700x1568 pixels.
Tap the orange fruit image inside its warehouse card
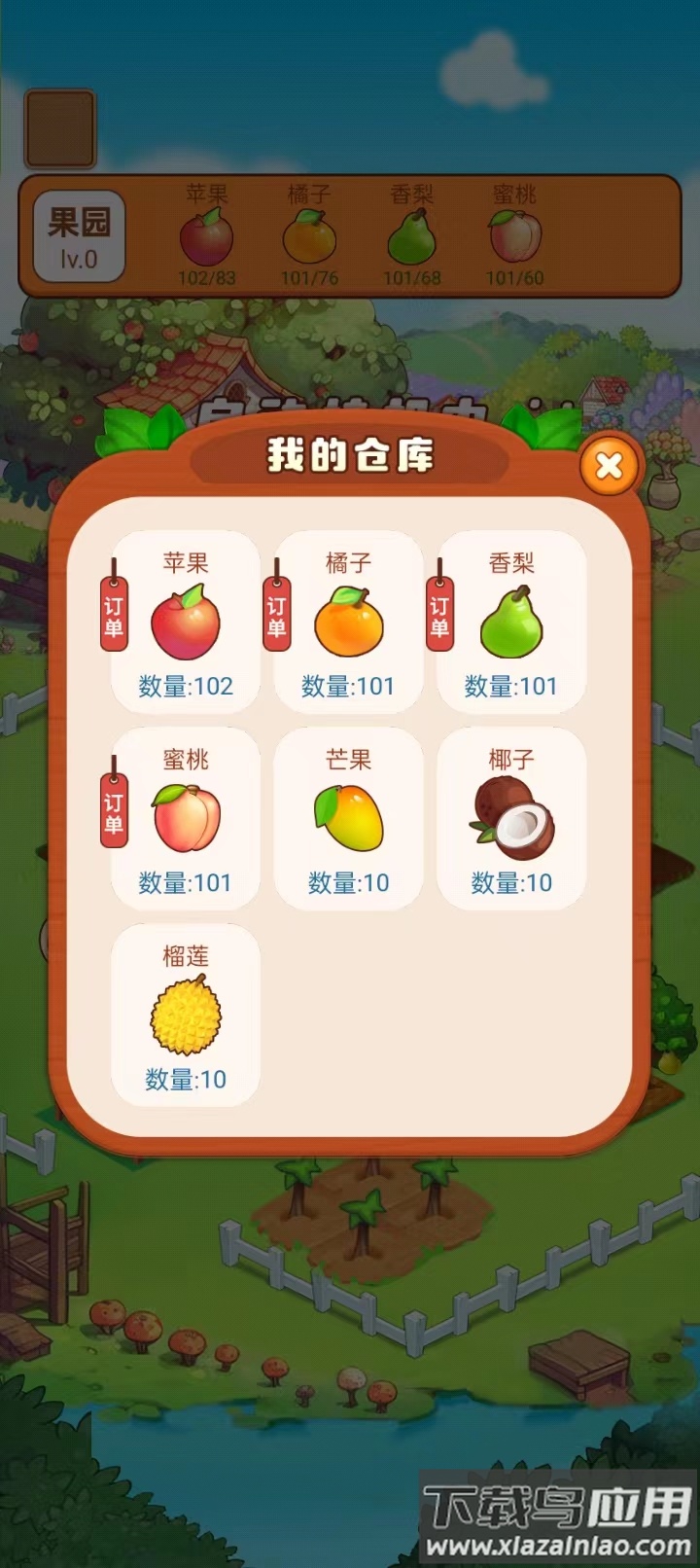tap(348, 623)
